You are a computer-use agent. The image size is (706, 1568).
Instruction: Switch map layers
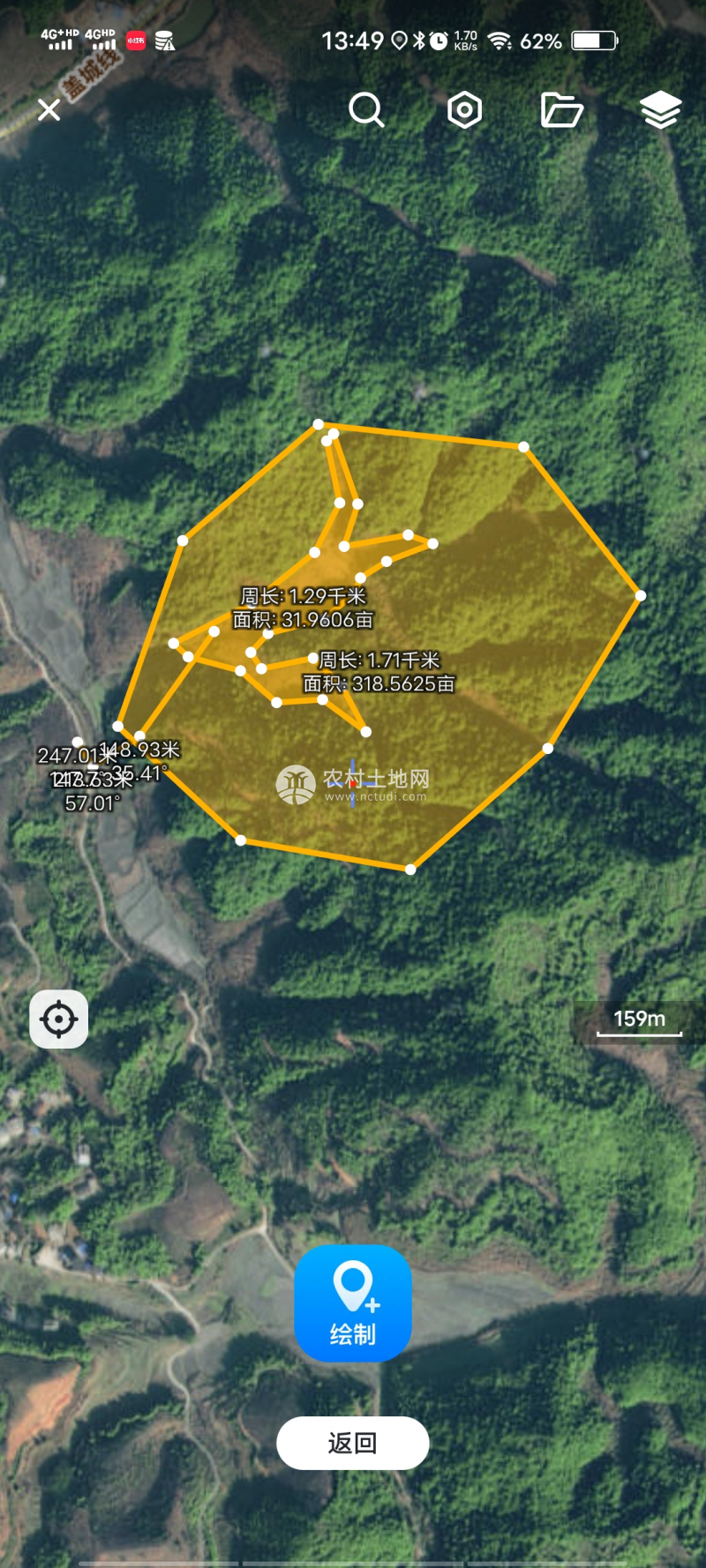[660, 110]
